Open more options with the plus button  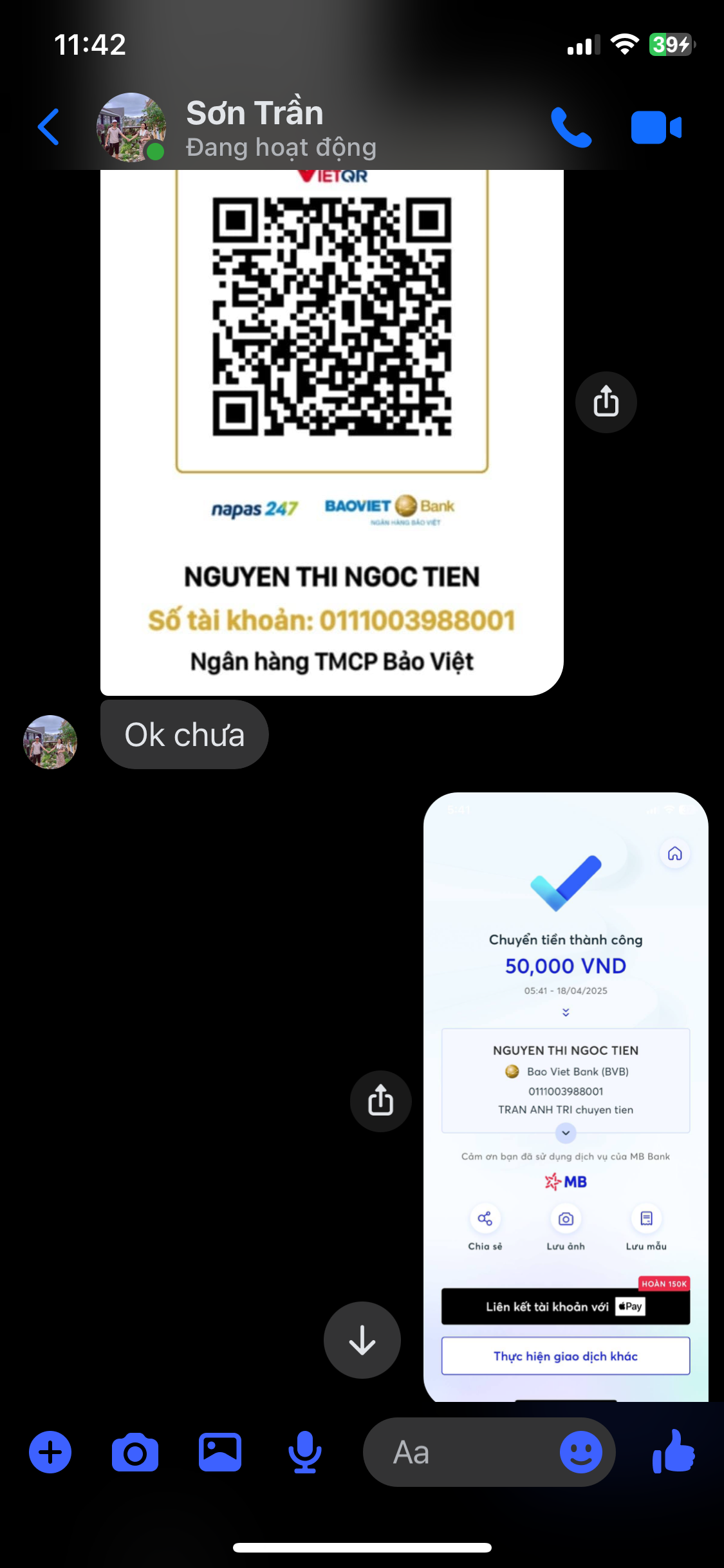(50, 1452)
